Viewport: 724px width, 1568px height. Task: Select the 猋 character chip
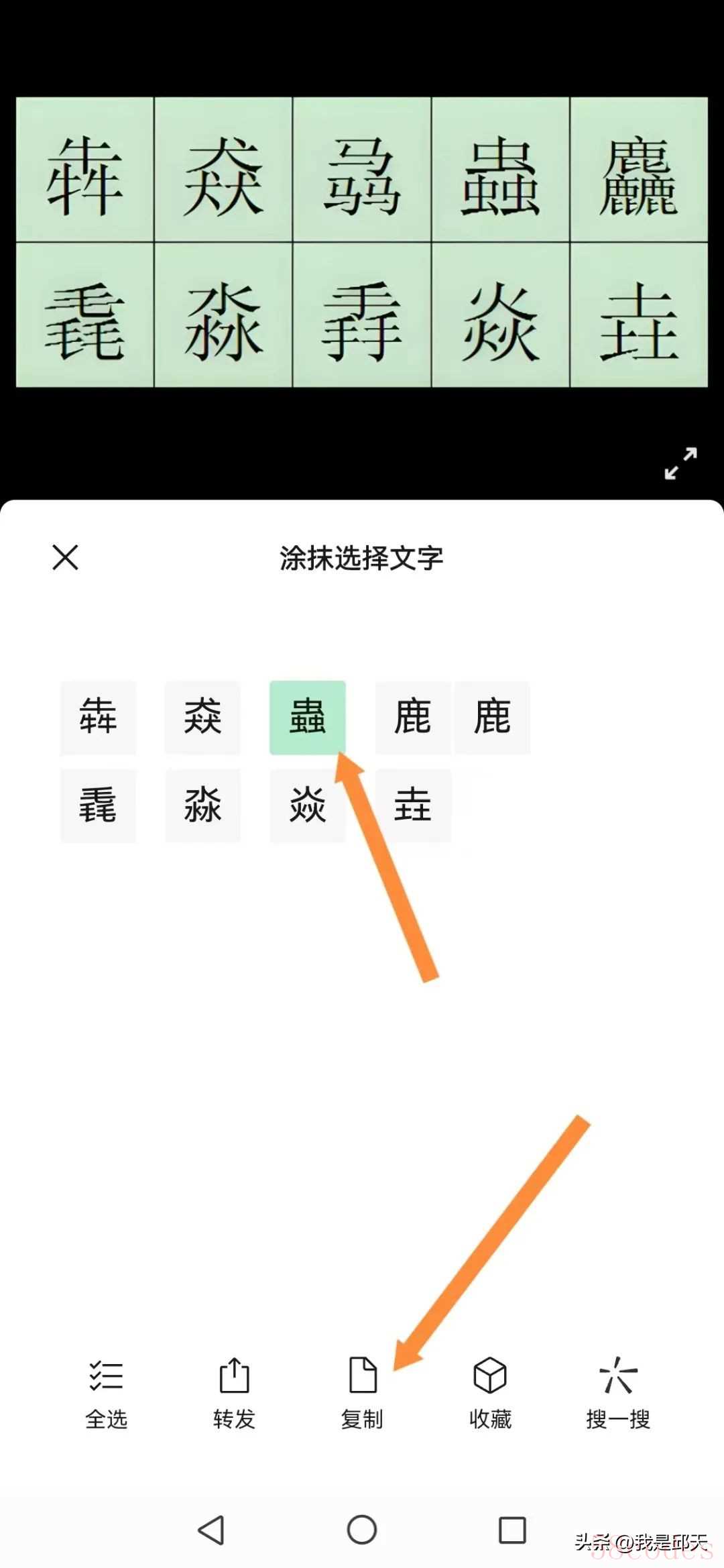point(202,717)
